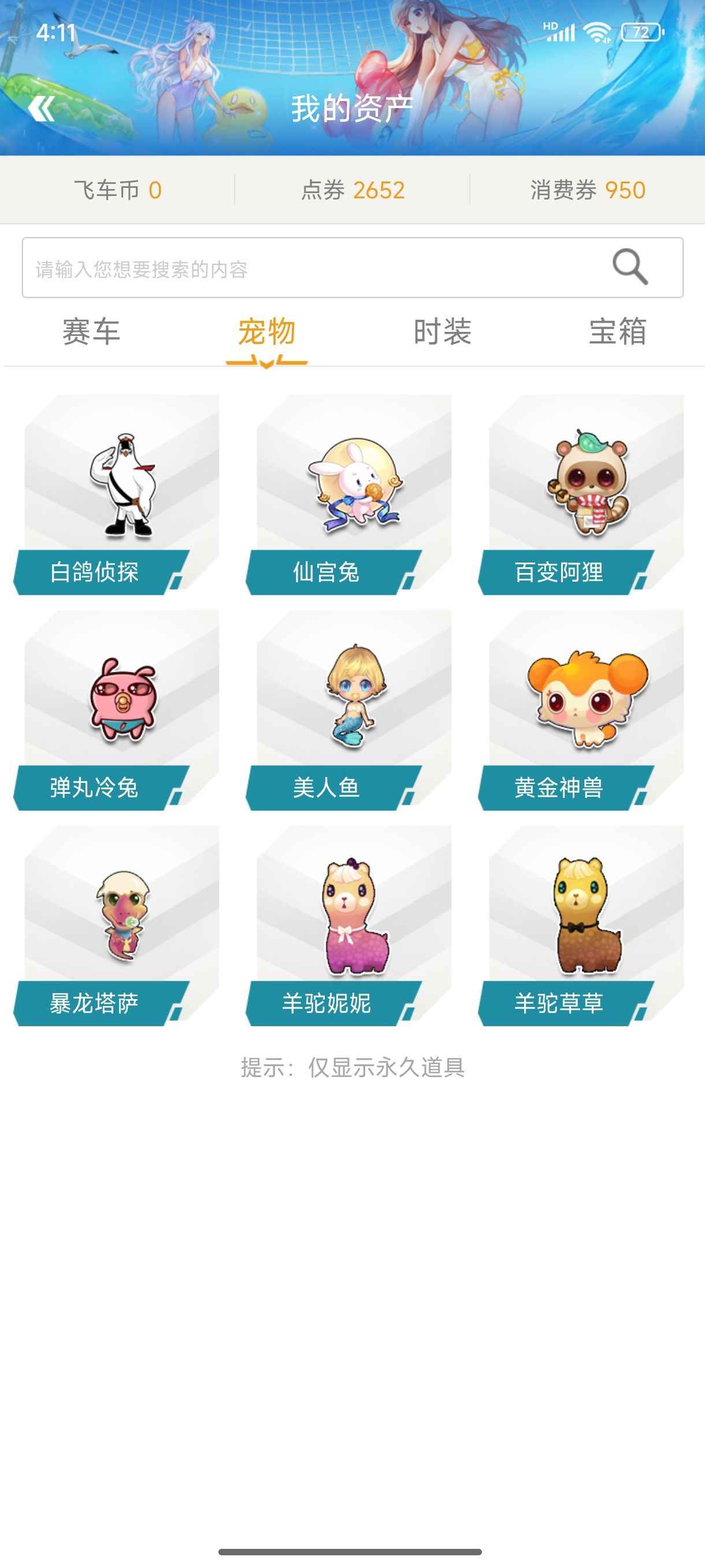The height and width of the screenshot is (1568, 705).
Task: Focus the search input field
Action: 304,268
